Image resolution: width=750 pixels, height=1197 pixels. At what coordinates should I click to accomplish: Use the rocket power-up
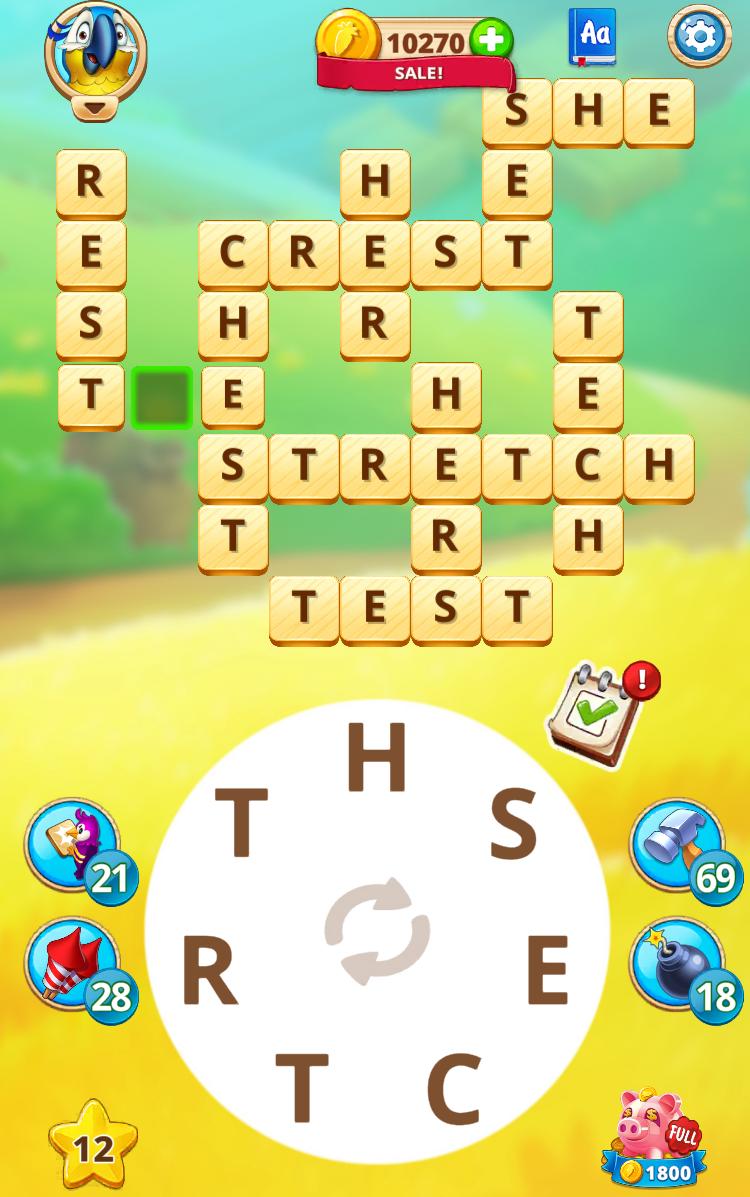point(72,964)
